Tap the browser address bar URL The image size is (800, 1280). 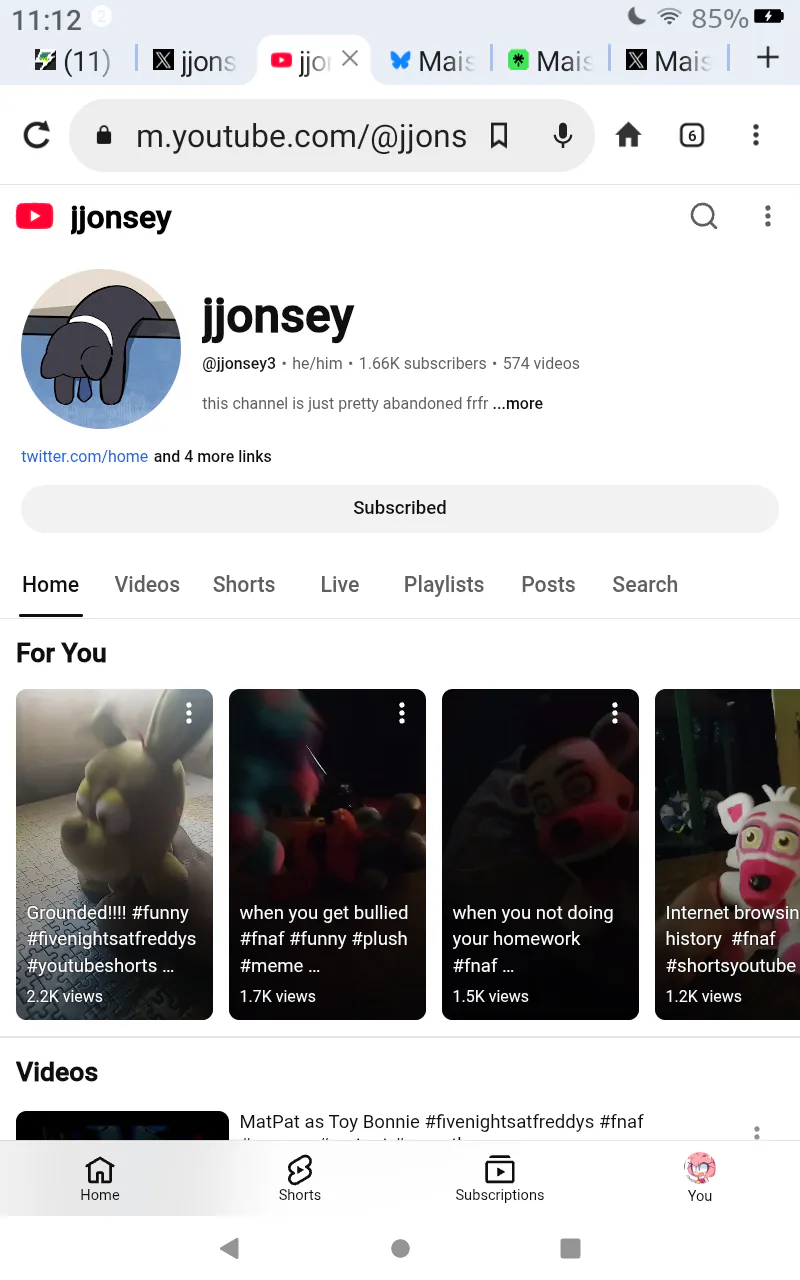coord(301,136)
